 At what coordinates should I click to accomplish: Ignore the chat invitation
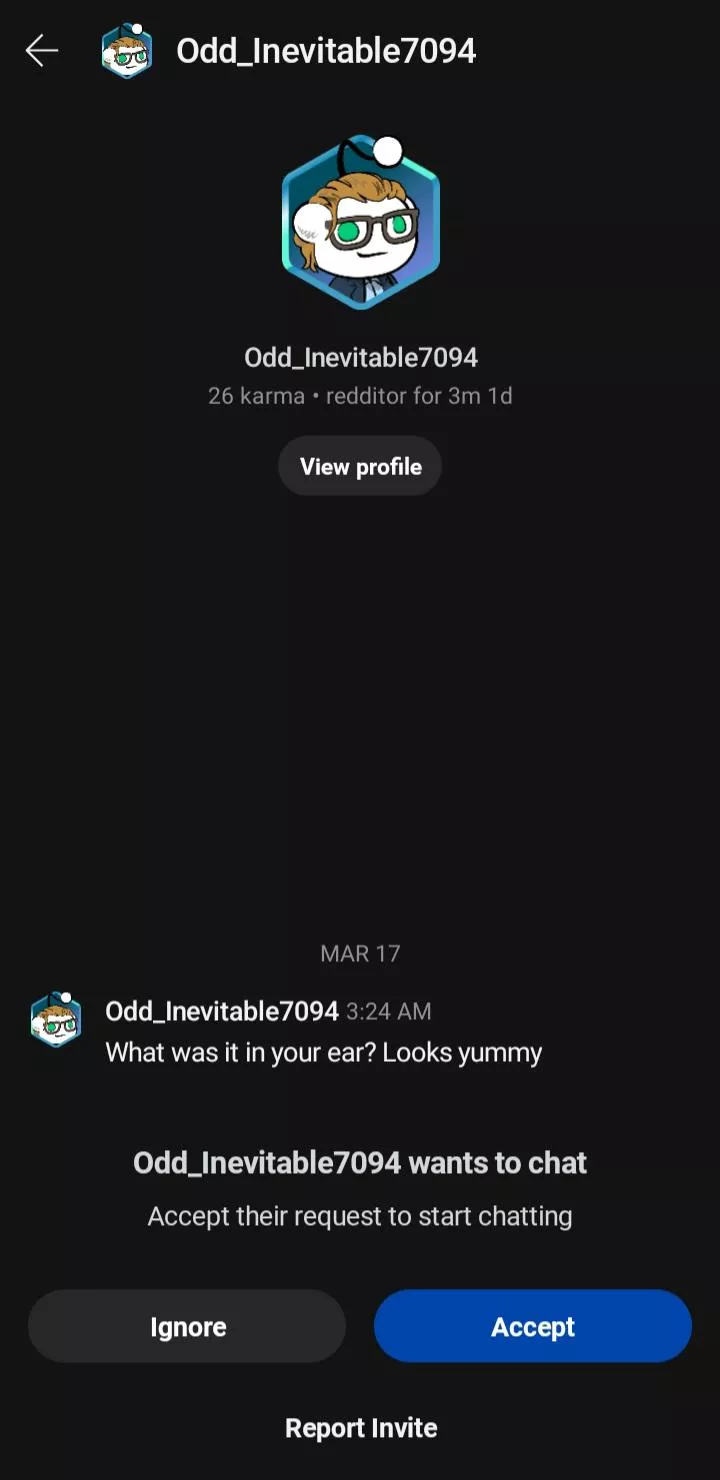click(x=187, y=1326)
